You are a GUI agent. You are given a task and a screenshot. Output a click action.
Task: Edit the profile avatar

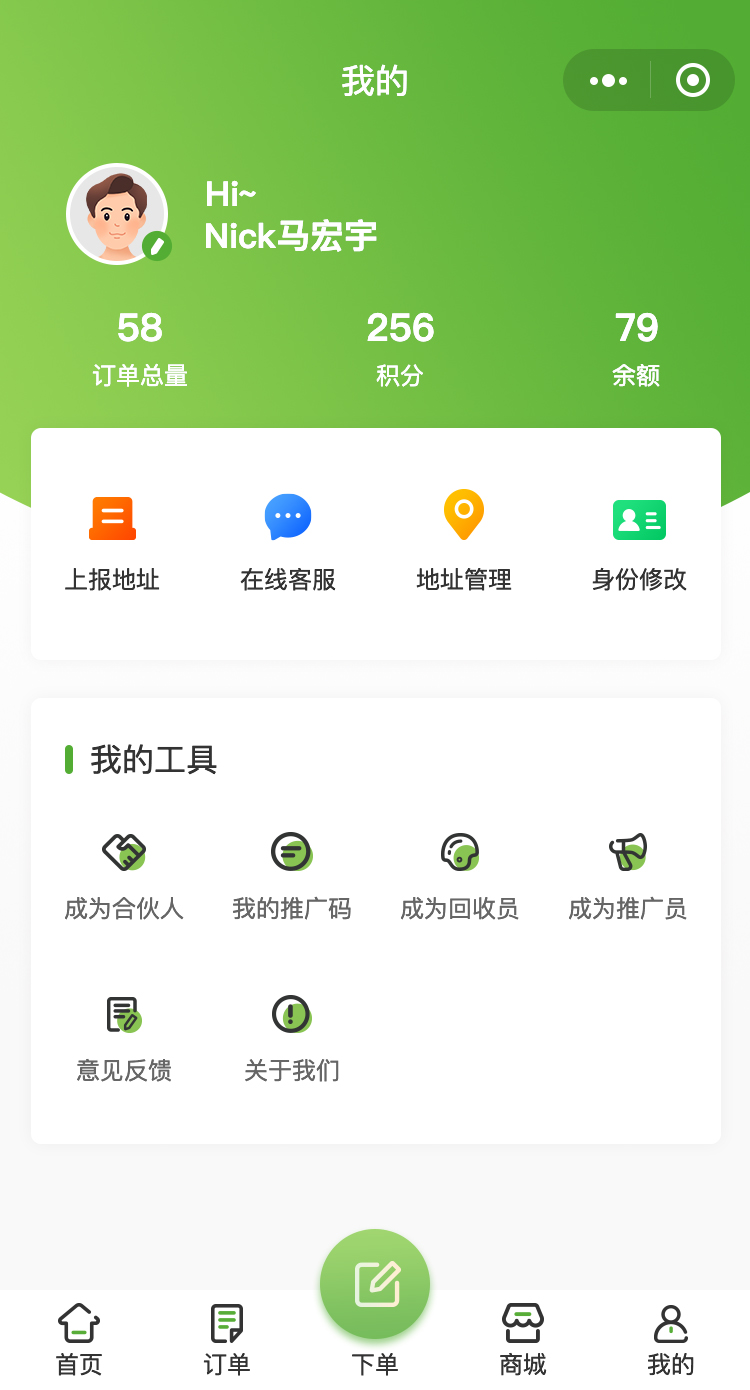(157, 246)
